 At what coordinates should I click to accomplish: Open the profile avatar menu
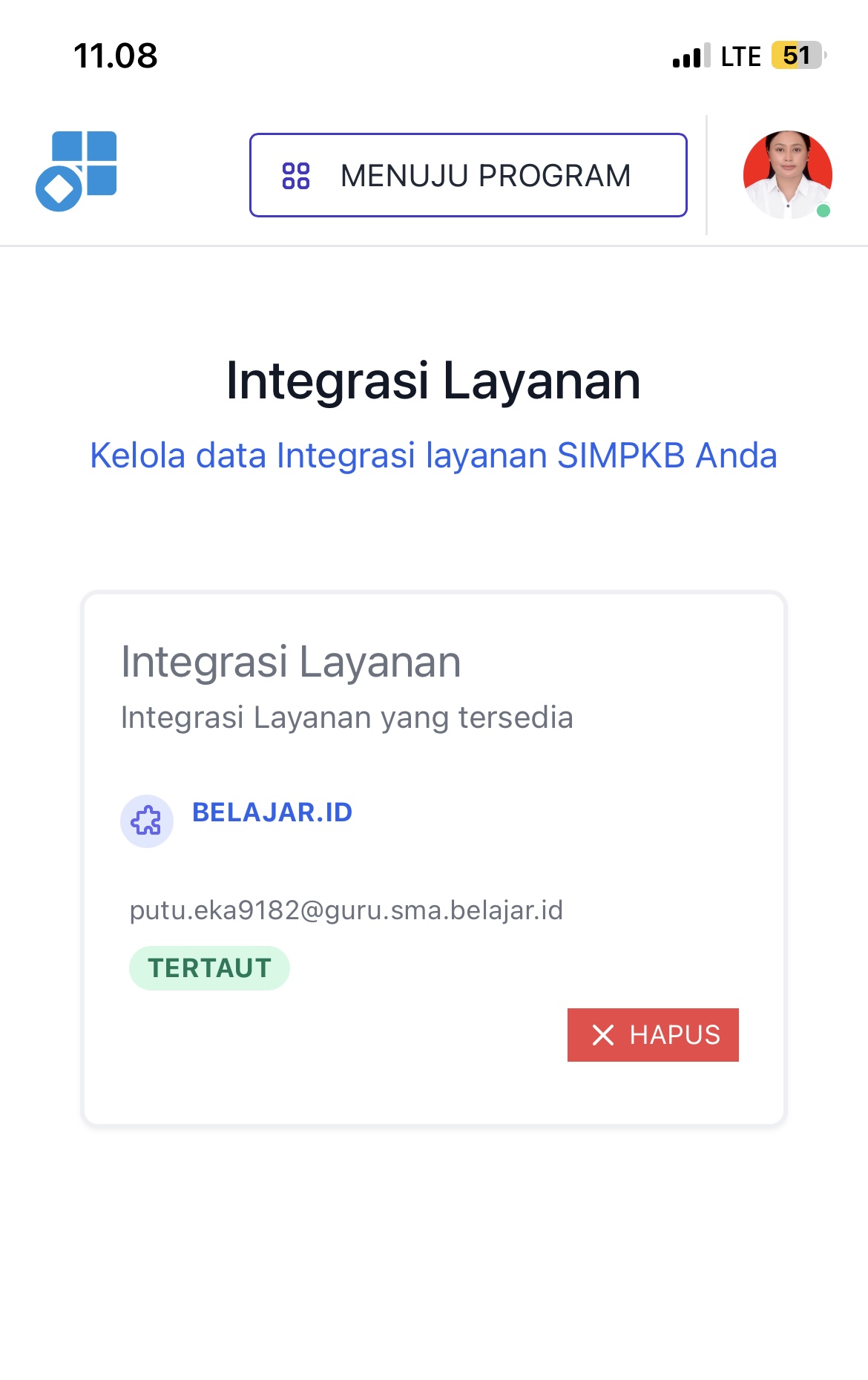point(787,175)
